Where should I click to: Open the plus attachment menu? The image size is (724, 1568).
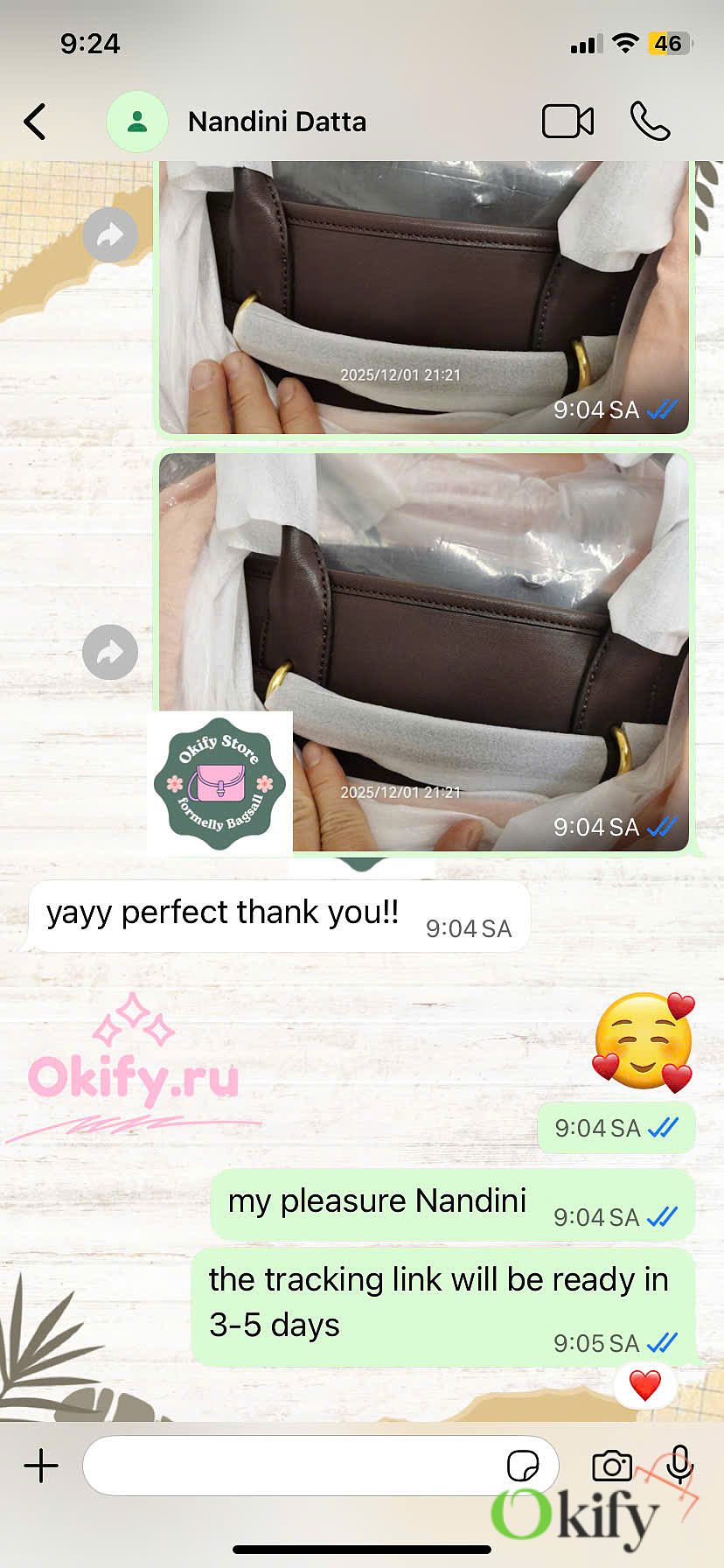[41, 1466]
